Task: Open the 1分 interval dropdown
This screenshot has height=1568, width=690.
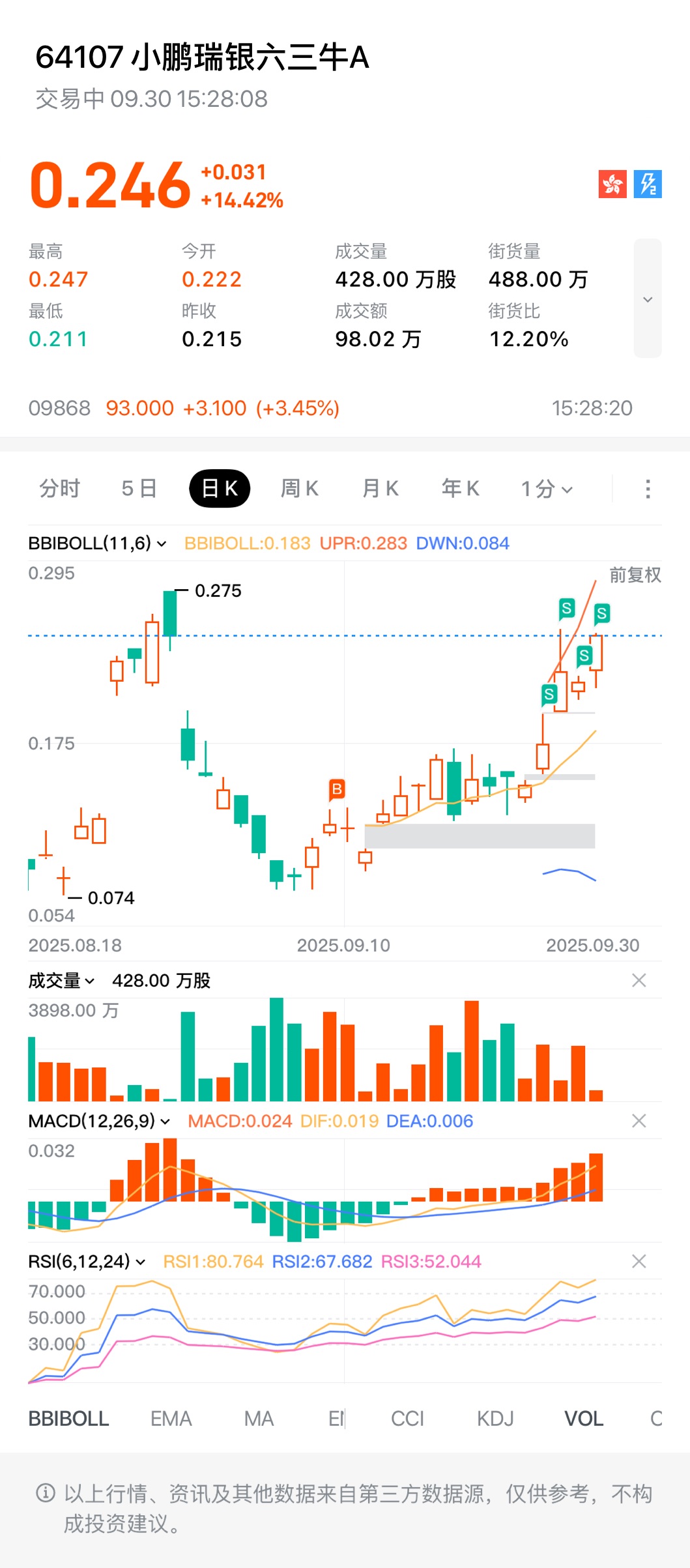Action: [547, 489]
